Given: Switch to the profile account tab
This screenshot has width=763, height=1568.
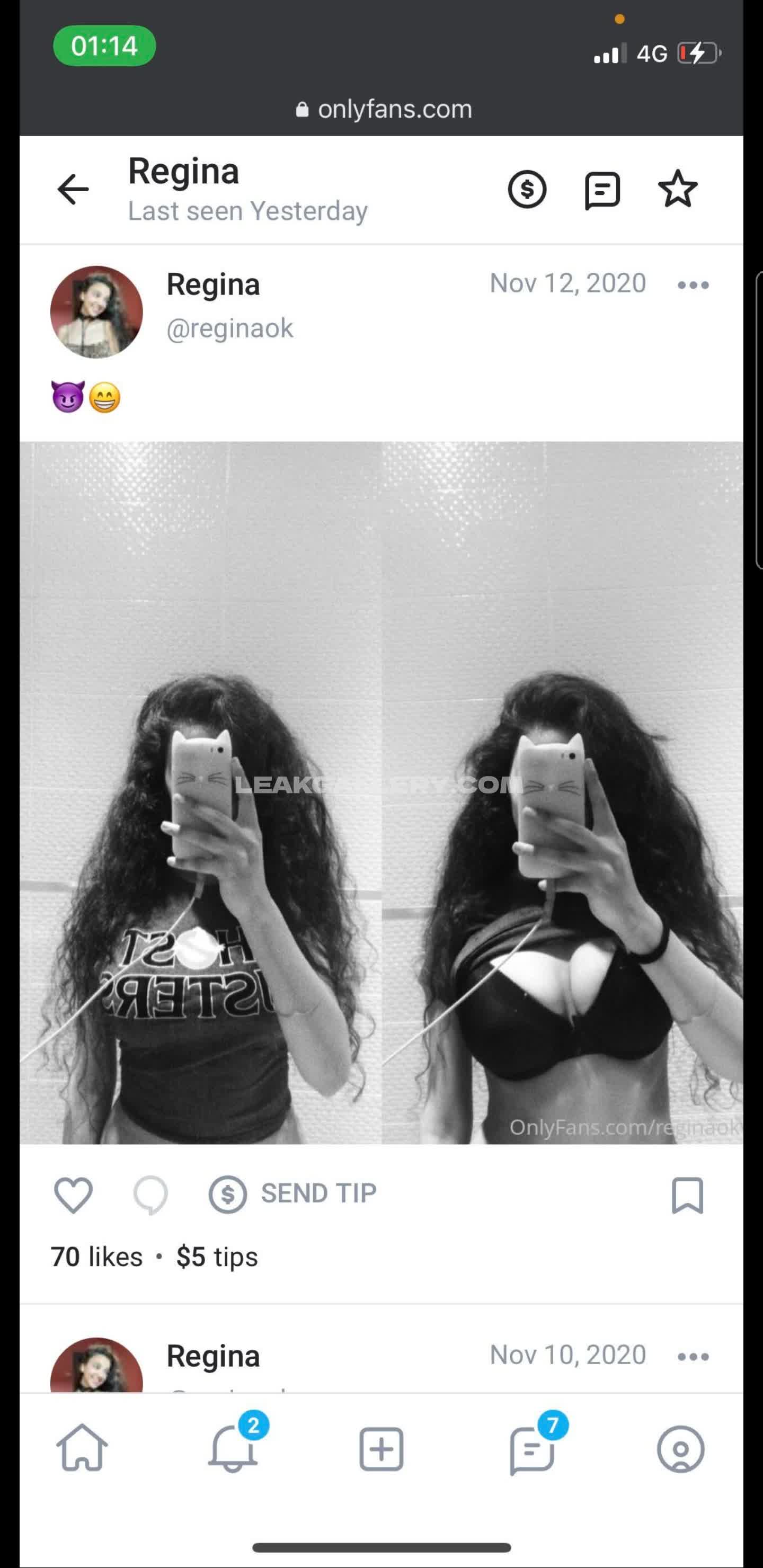Looking at the screenshot, I should point(680,1449).
